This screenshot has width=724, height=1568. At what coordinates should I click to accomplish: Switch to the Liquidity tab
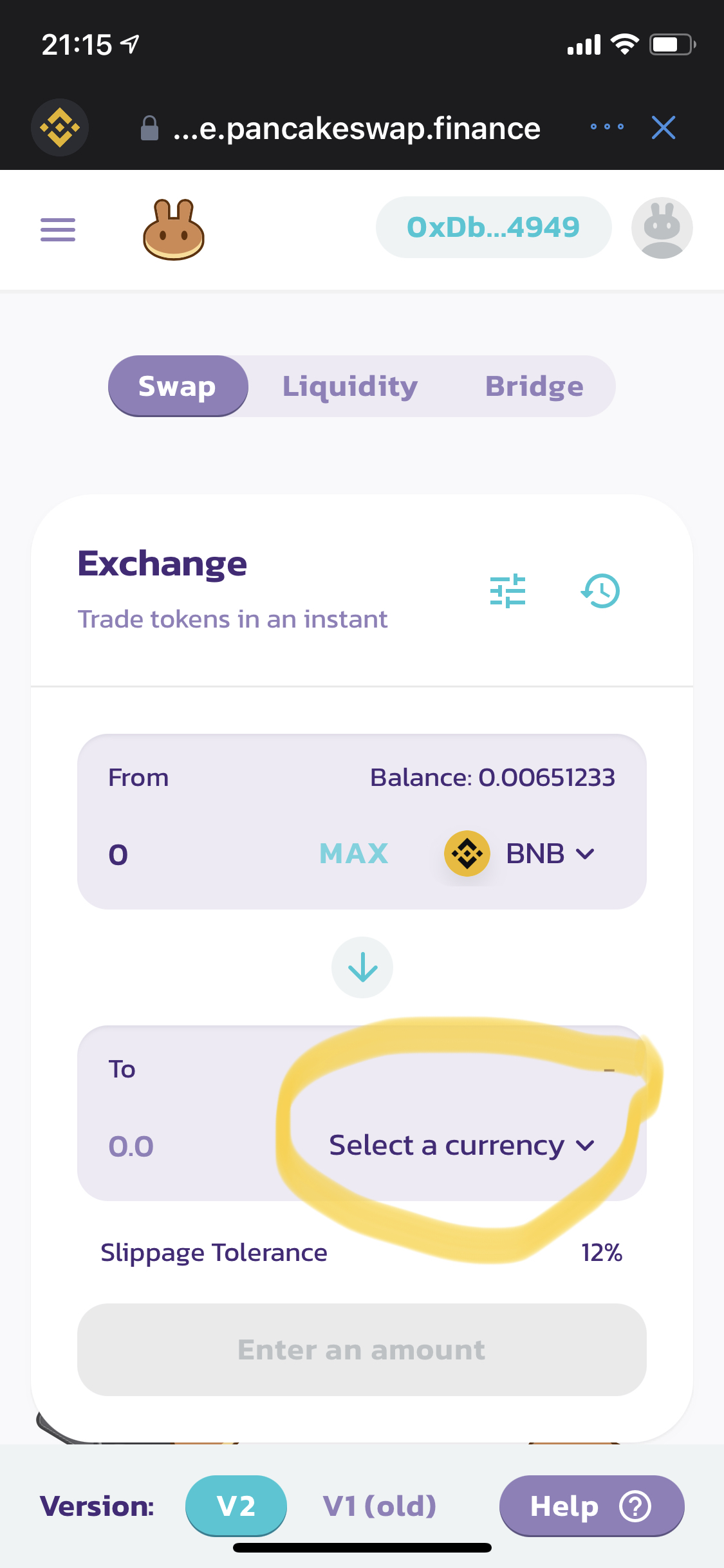pos(350,386)
